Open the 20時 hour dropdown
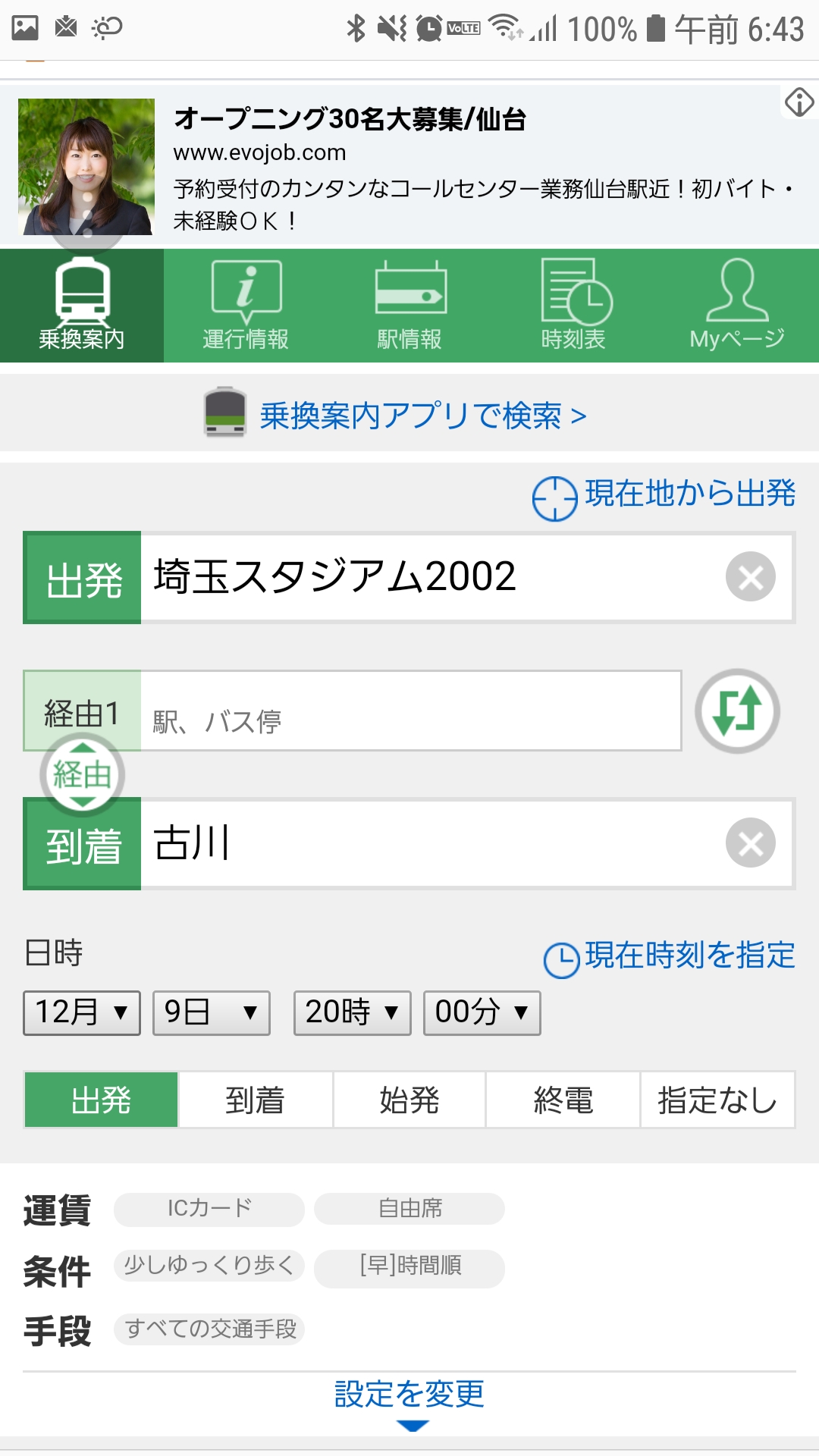This screenshot has height=1456, width=819. click(x=352, y=1012)
